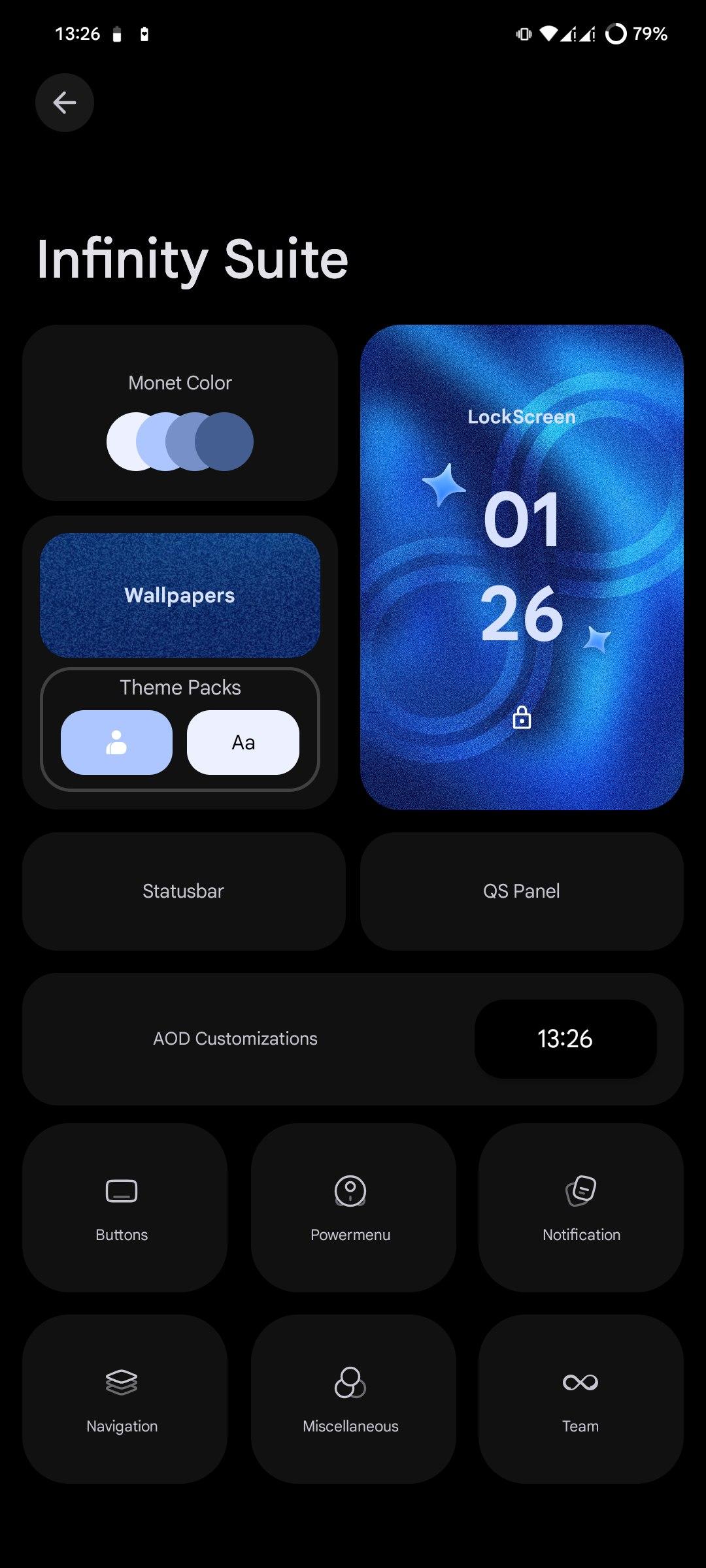Open LockScreen customization preview
Viewport: 706px width, 1568px height.
[522, 567]
